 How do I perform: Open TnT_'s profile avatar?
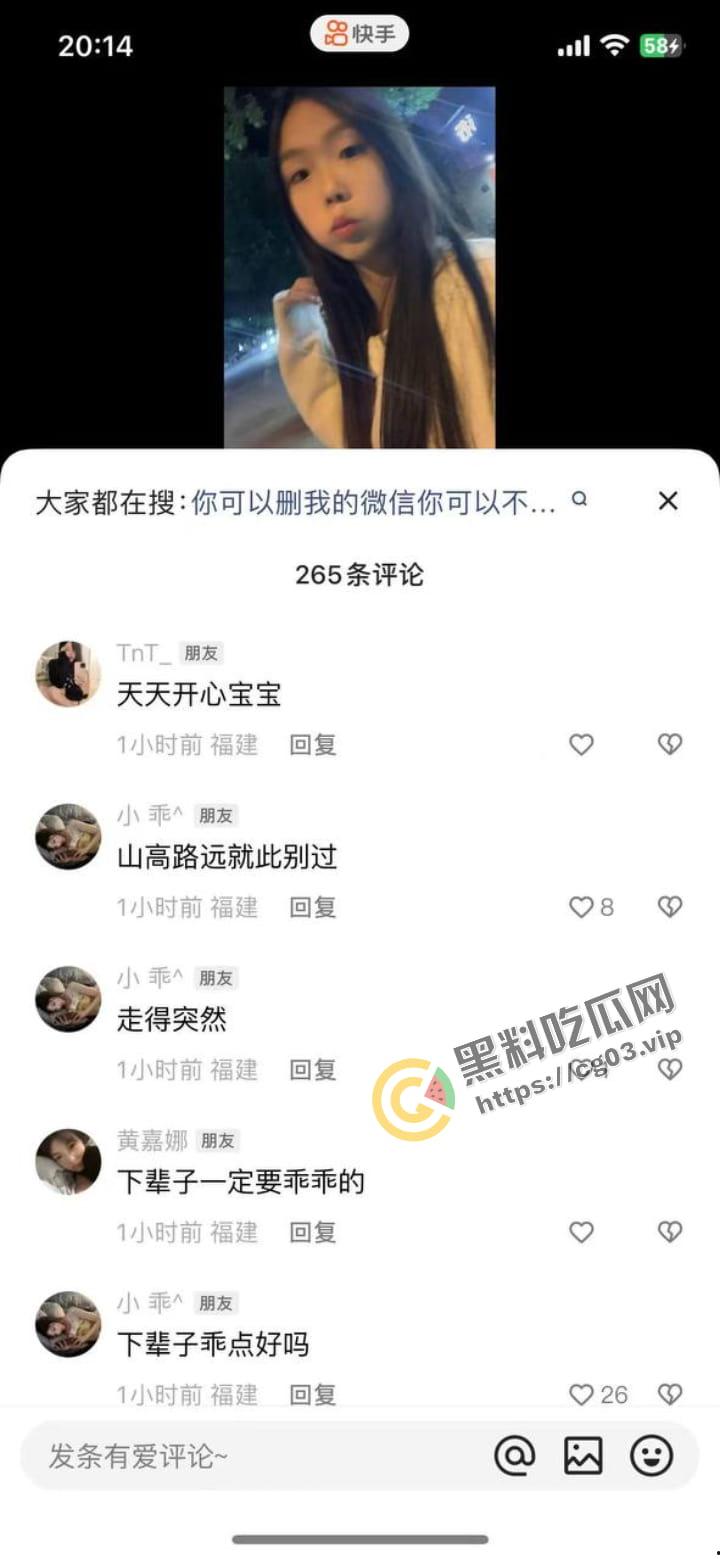pyautogui.click(x=68, y=674)
